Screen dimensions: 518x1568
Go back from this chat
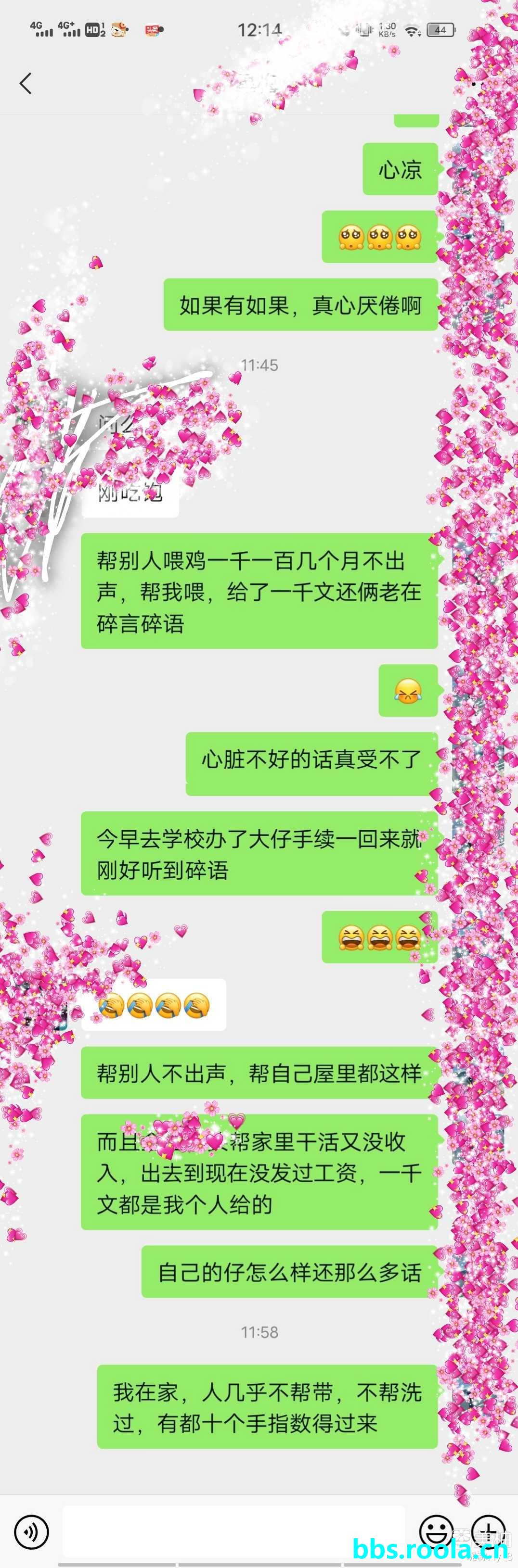[x=26, y=83]
